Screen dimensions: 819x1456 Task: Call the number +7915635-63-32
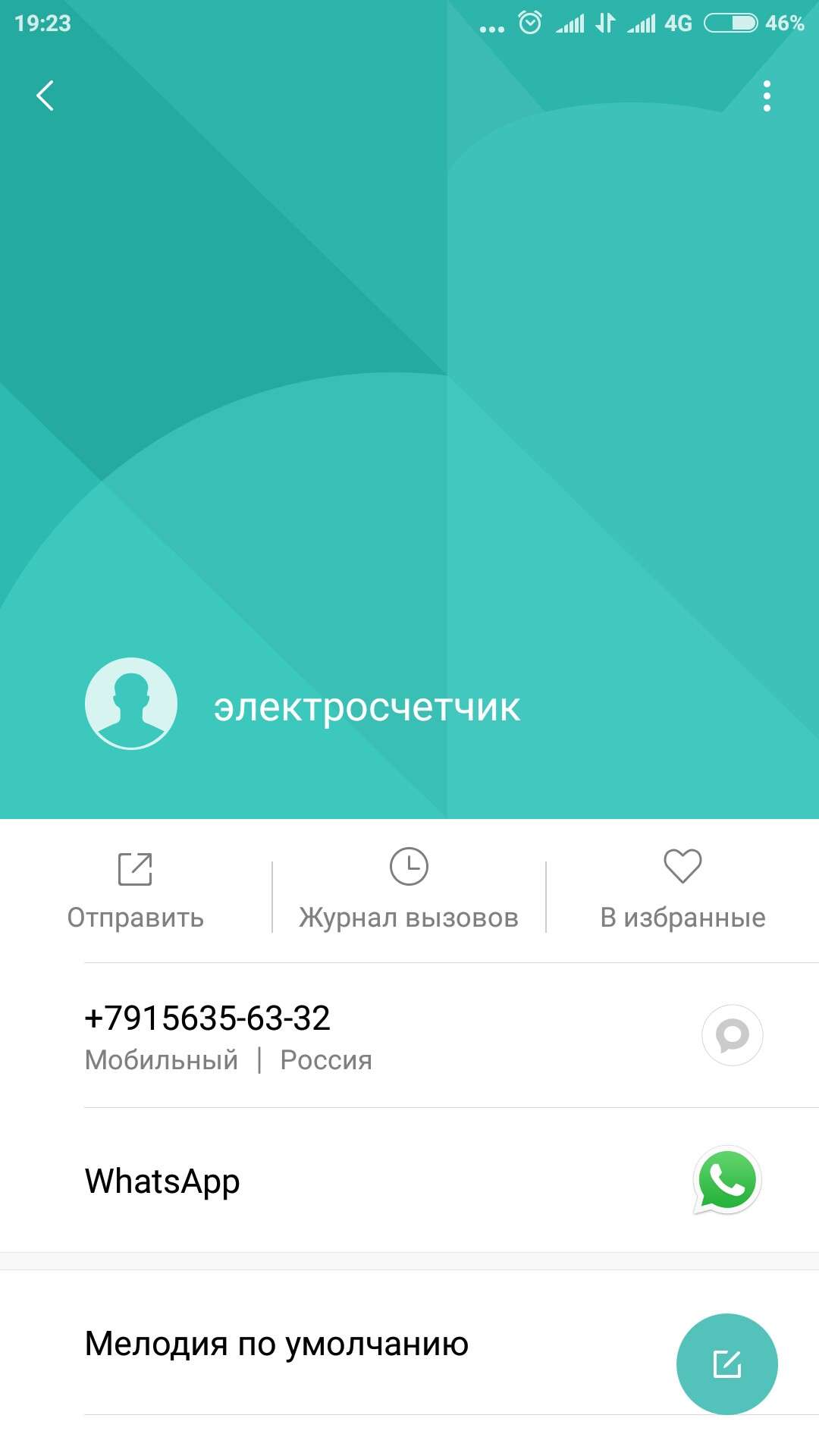207,1018
